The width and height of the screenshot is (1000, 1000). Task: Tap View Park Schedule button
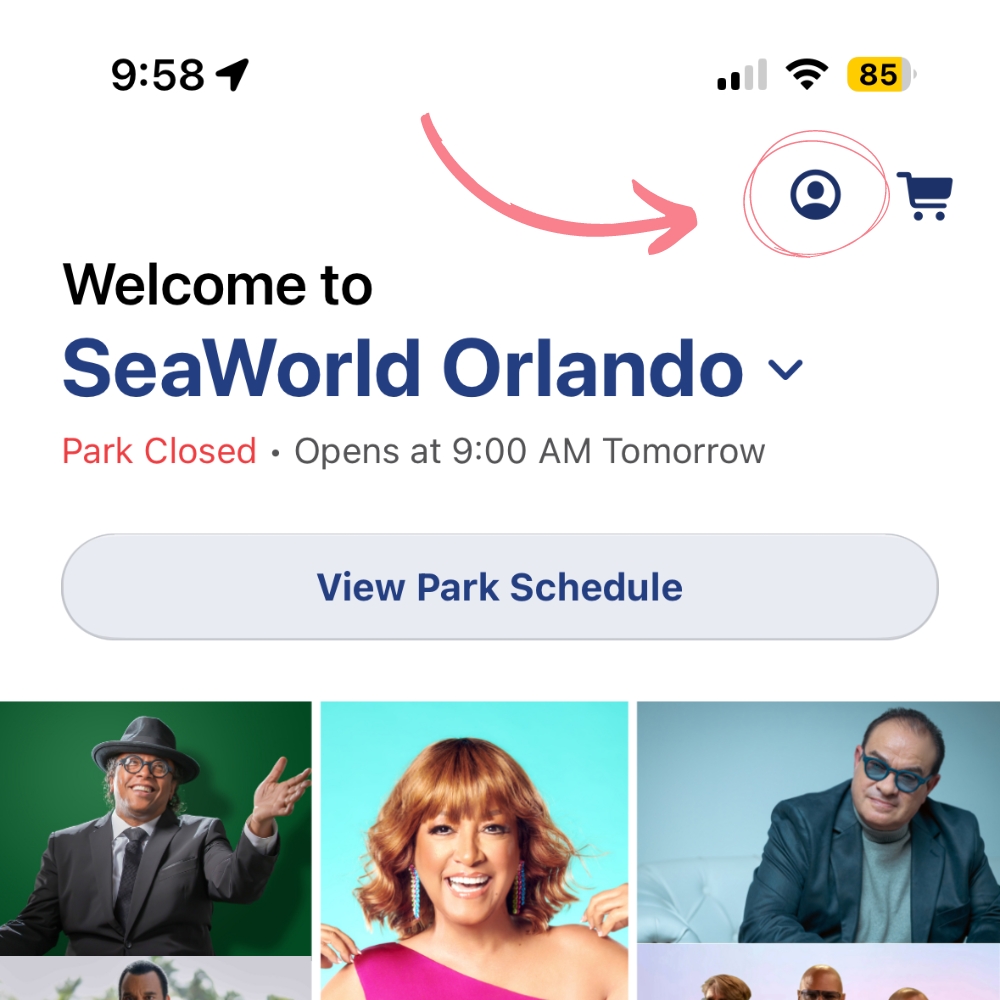500,587
